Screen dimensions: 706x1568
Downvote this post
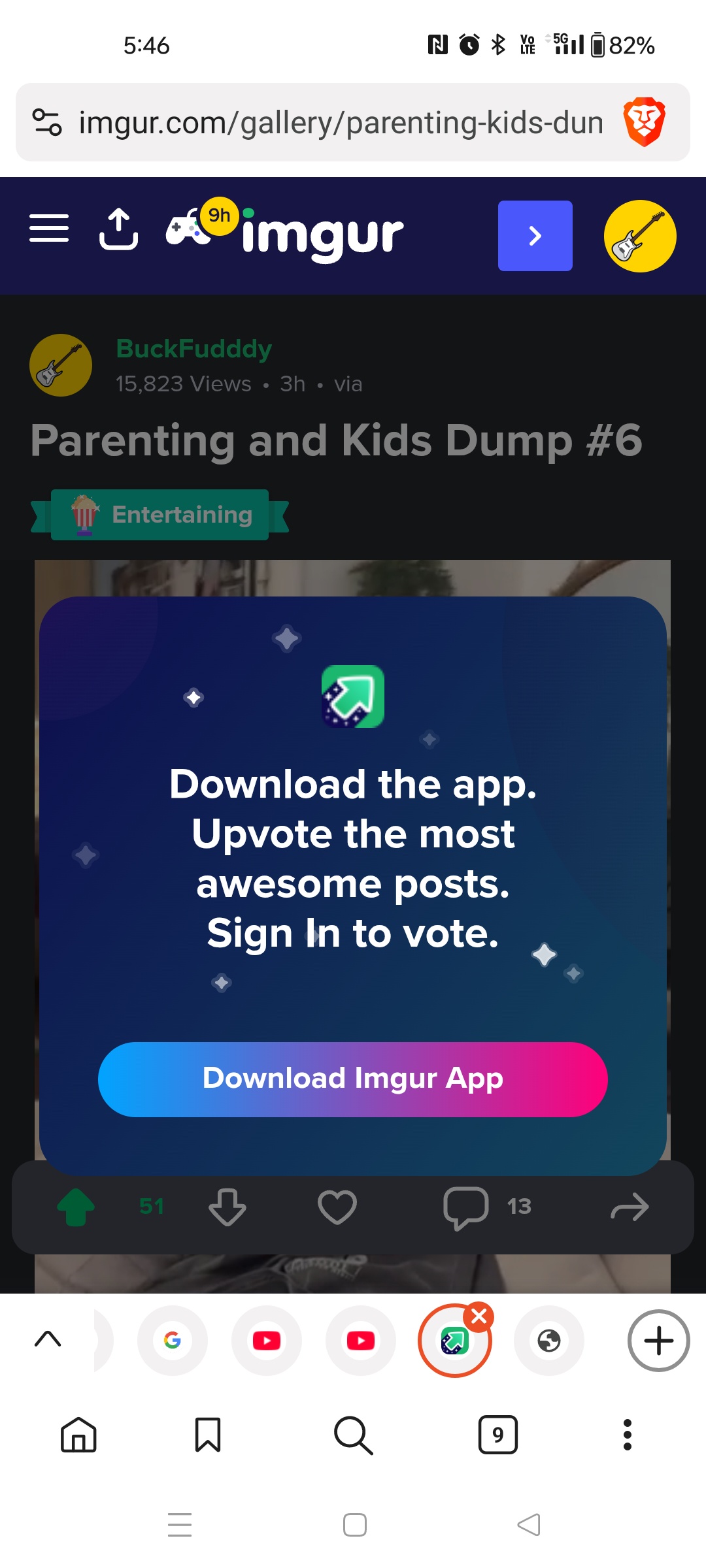point(227,1207)
